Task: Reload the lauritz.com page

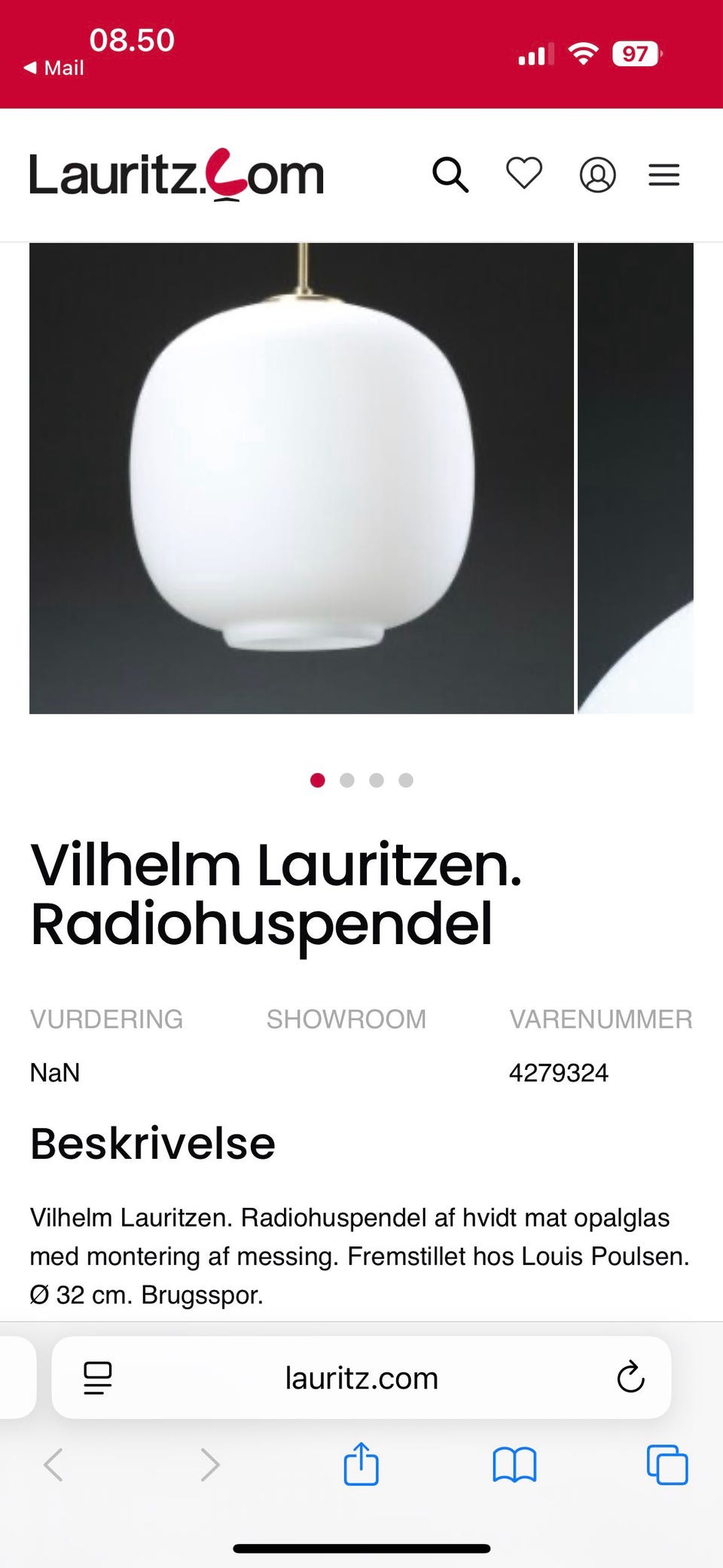Action: point(630,1377)
